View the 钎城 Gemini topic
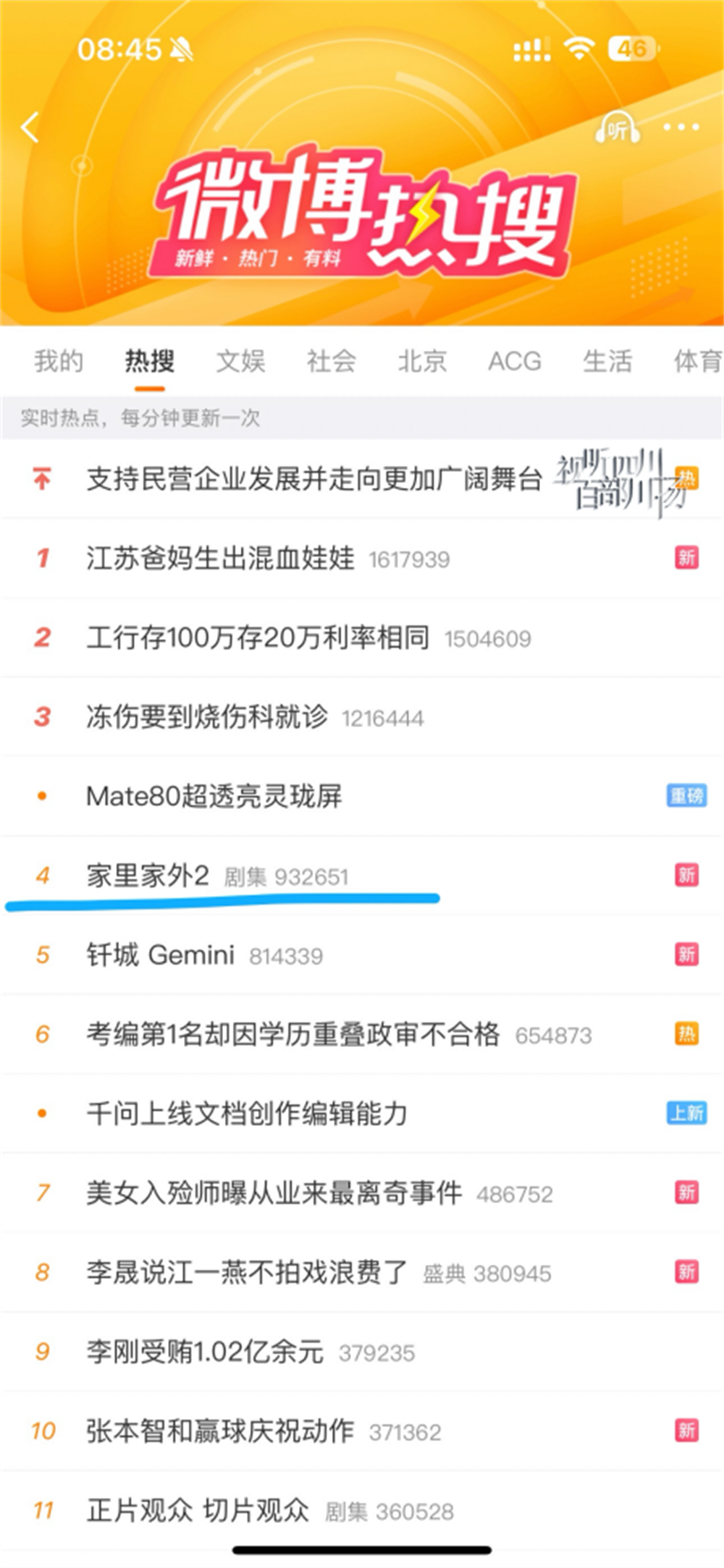Screen dimensions: 724x1568 (x=160, y=955)
